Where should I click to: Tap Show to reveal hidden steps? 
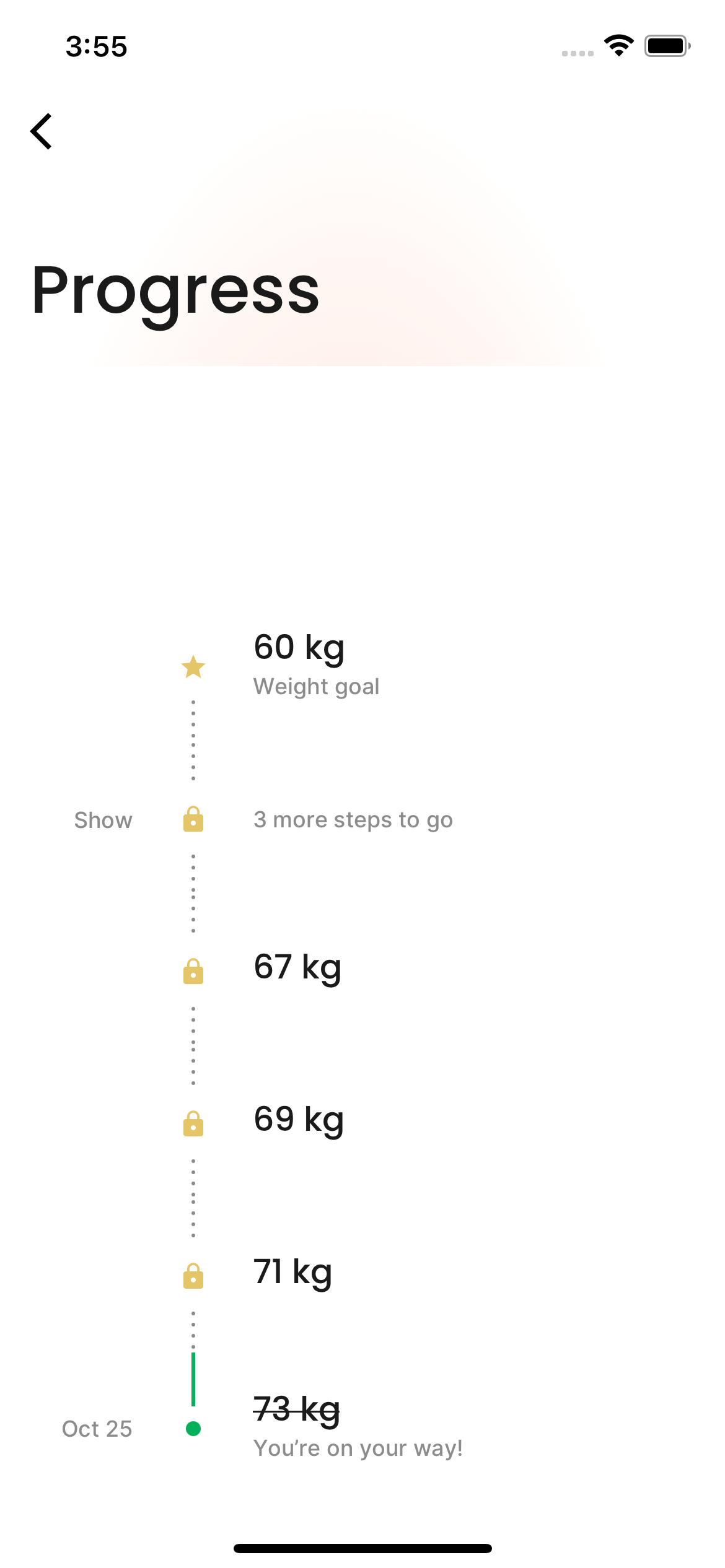click(103, 820)
